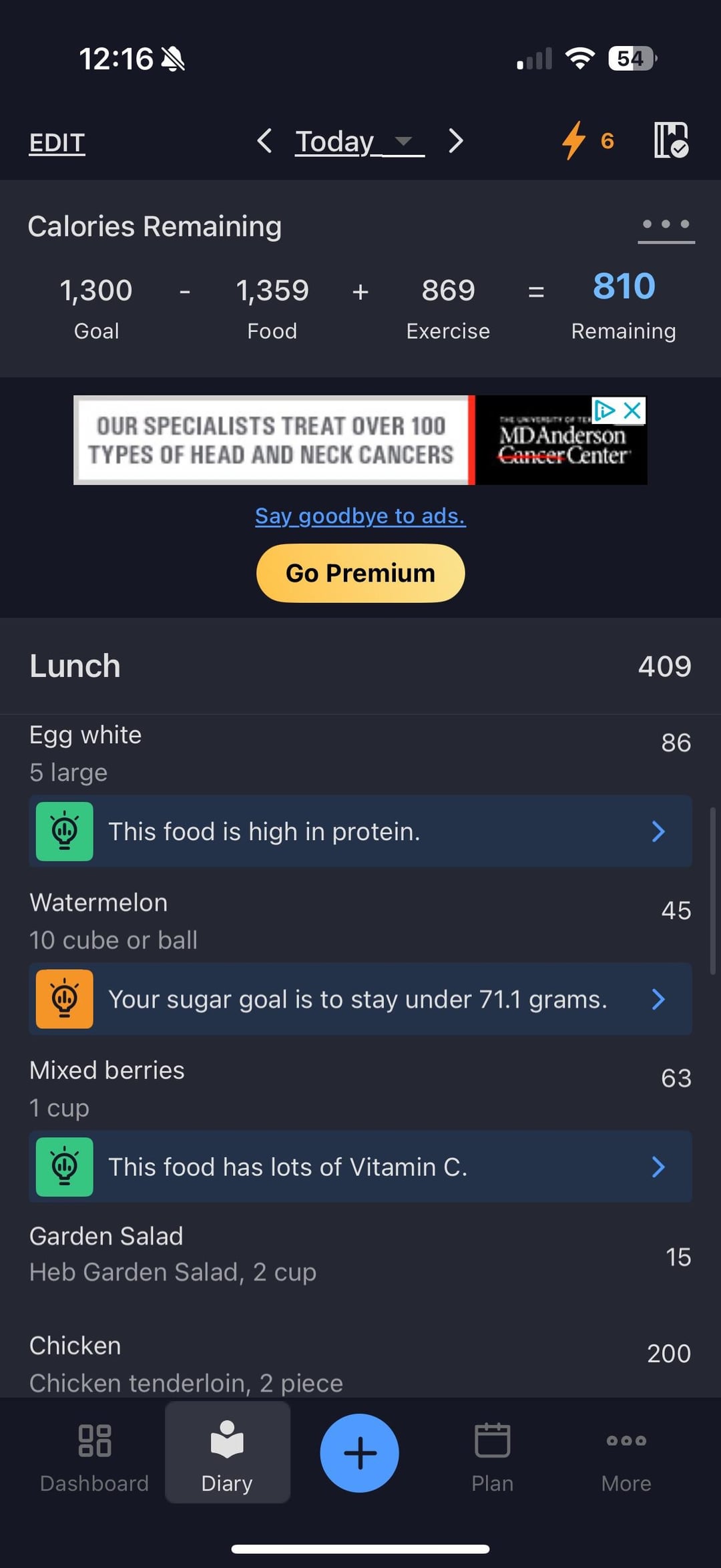Screen dimensions: 721x1568
Task: Add a new entry with plus button
Action: tap(359, 1453)
